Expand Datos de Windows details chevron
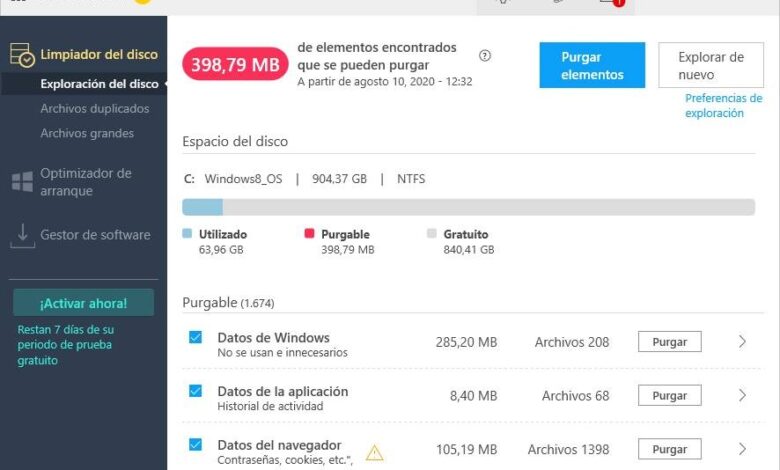 pyautogui.click(x=742, y=342)
